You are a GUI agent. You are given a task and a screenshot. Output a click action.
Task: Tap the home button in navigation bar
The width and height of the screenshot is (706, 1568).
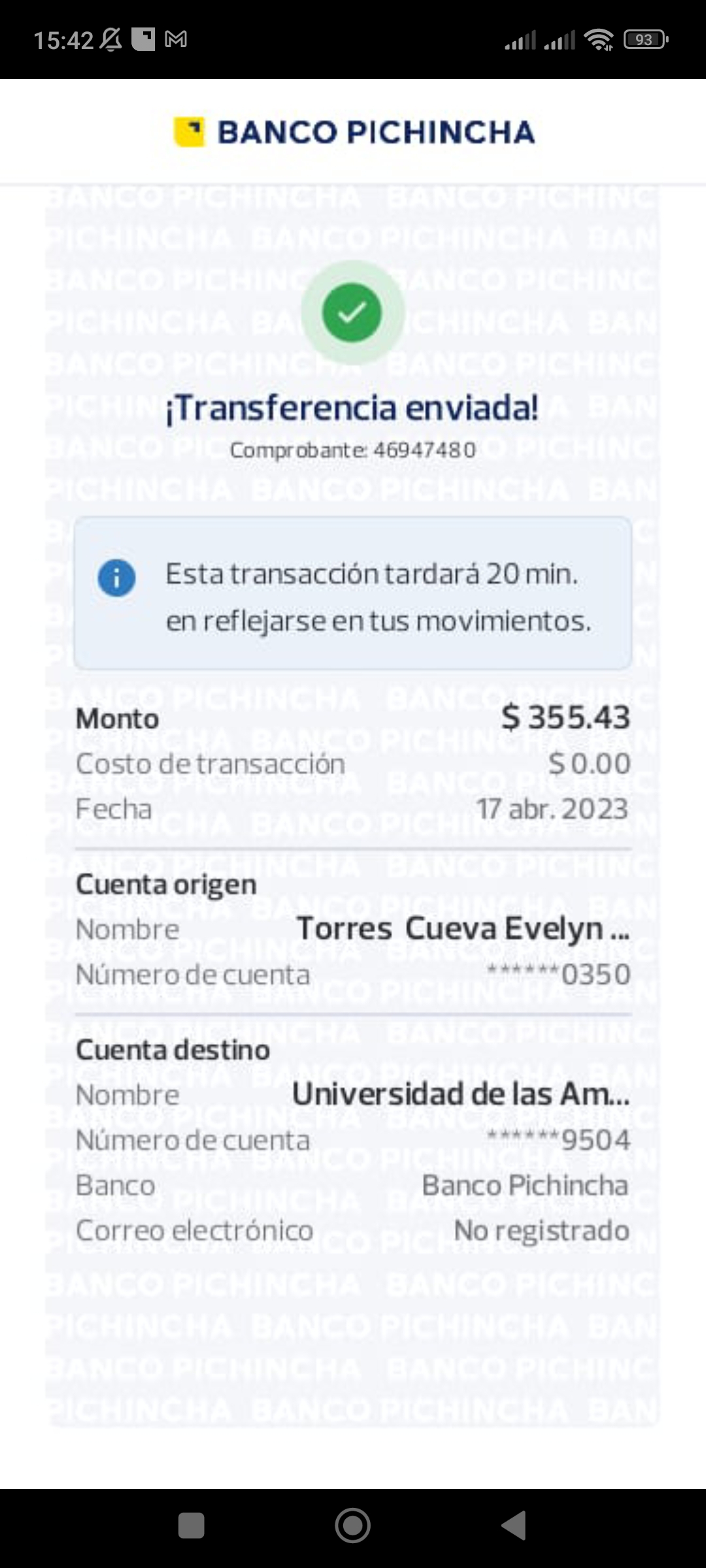click(x=353, y=1526)
